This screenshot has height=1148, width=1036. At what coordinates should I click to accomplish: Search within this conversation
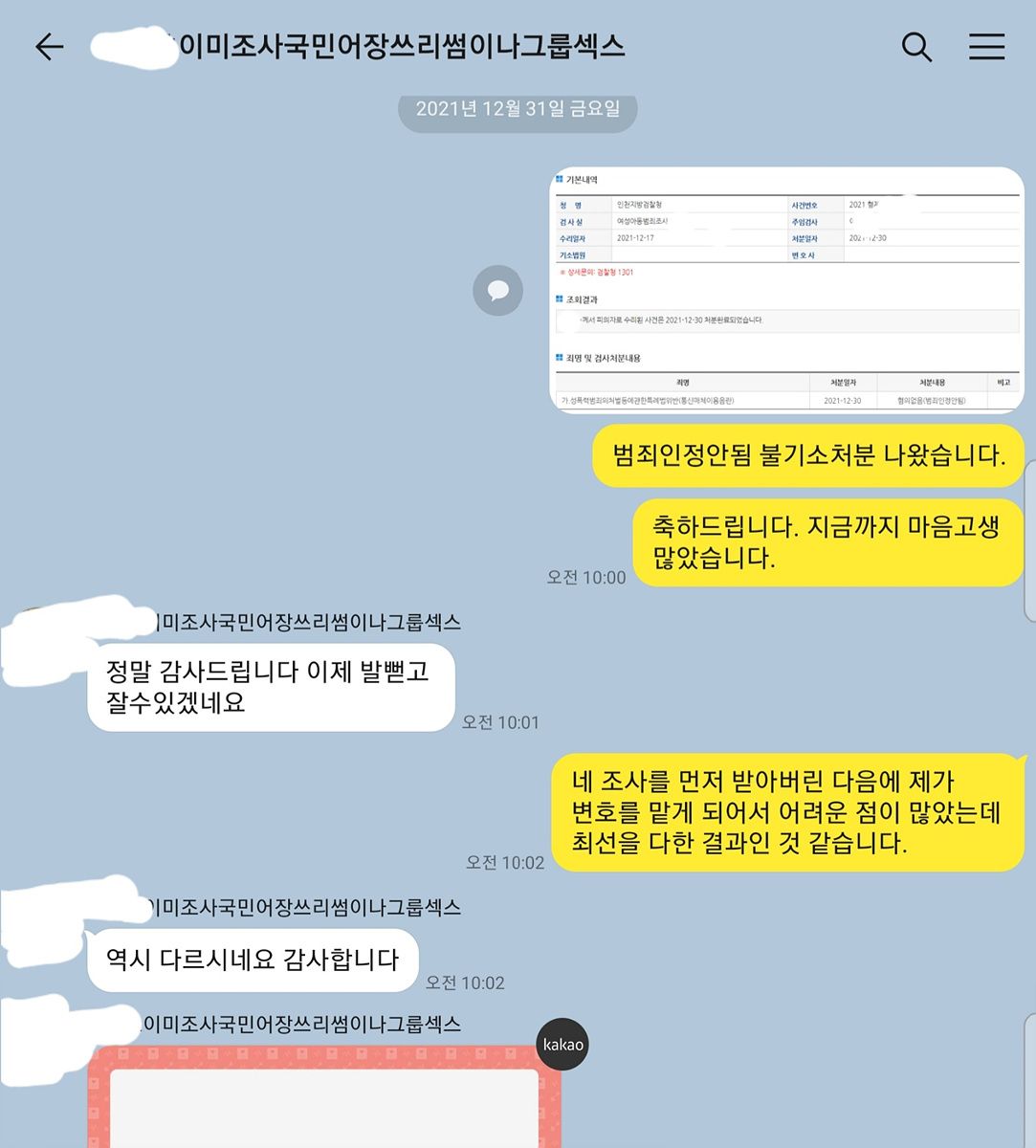coord(916,47)
